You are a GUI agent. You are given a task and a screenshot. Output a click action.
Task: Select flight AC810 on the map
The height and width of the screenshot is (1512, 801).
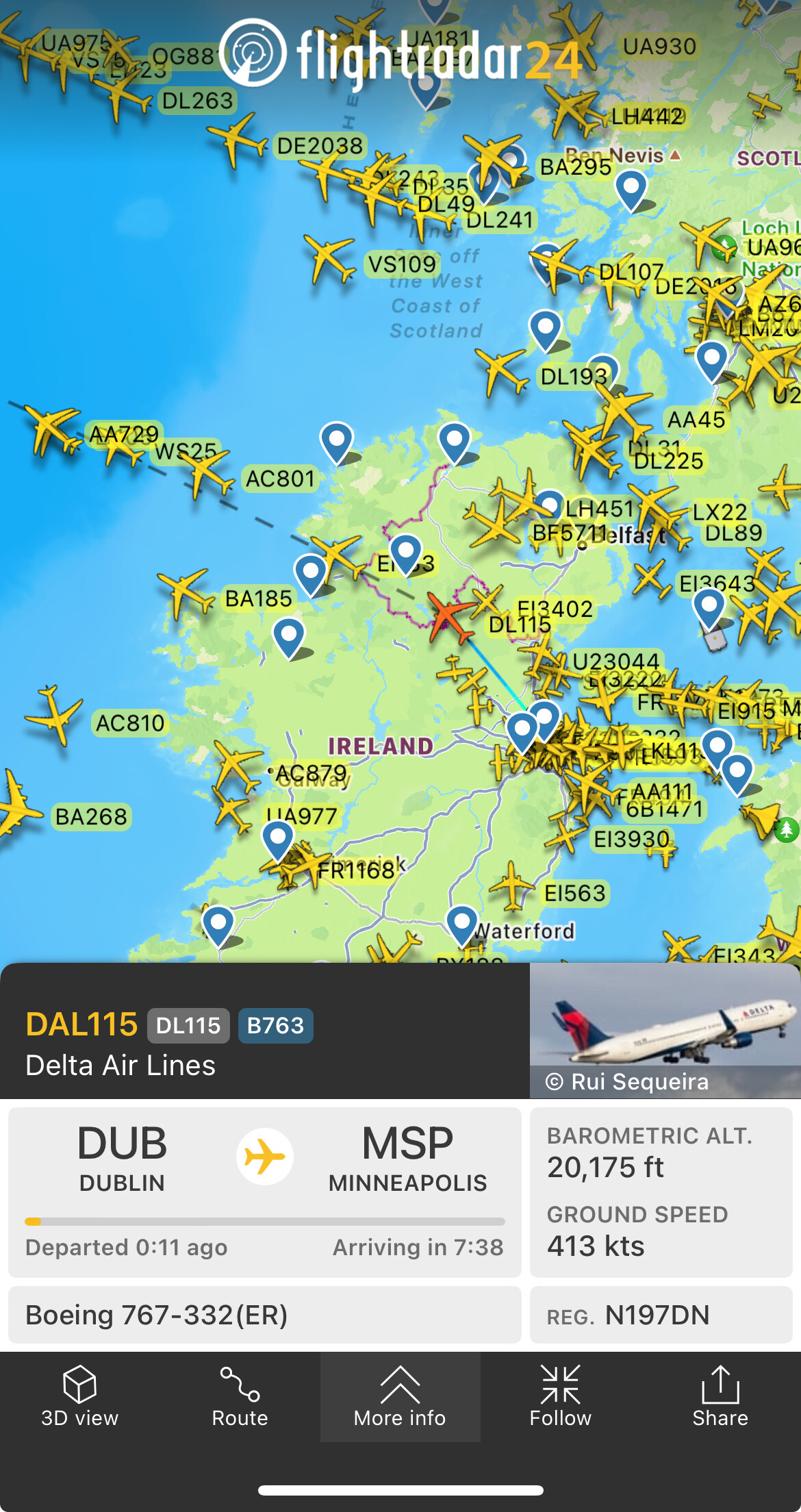[x=55, y=714]
